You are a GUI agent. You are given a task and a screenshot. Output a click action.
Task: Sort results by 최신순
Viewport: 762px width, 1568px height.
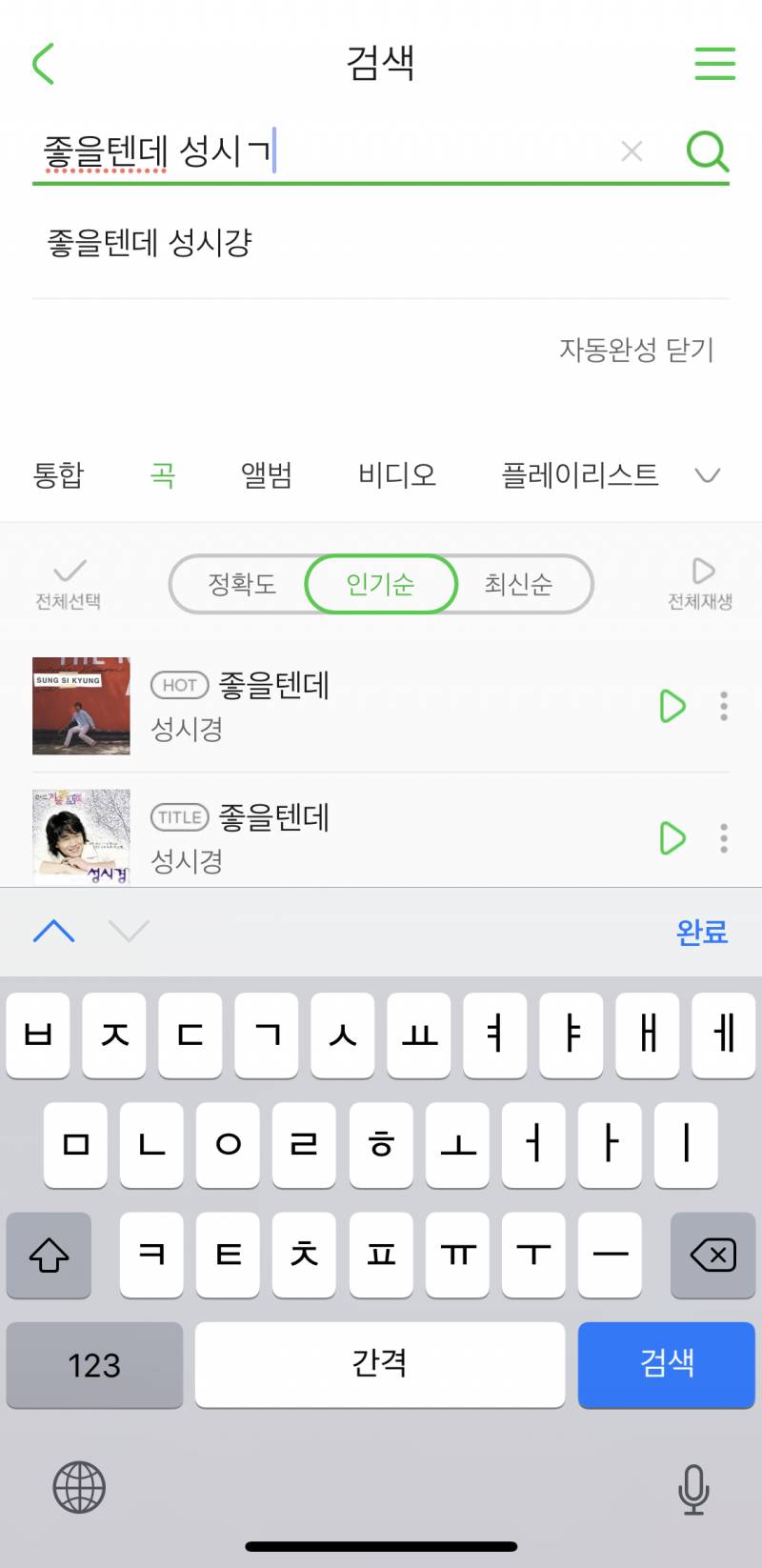tap(518, 584)
